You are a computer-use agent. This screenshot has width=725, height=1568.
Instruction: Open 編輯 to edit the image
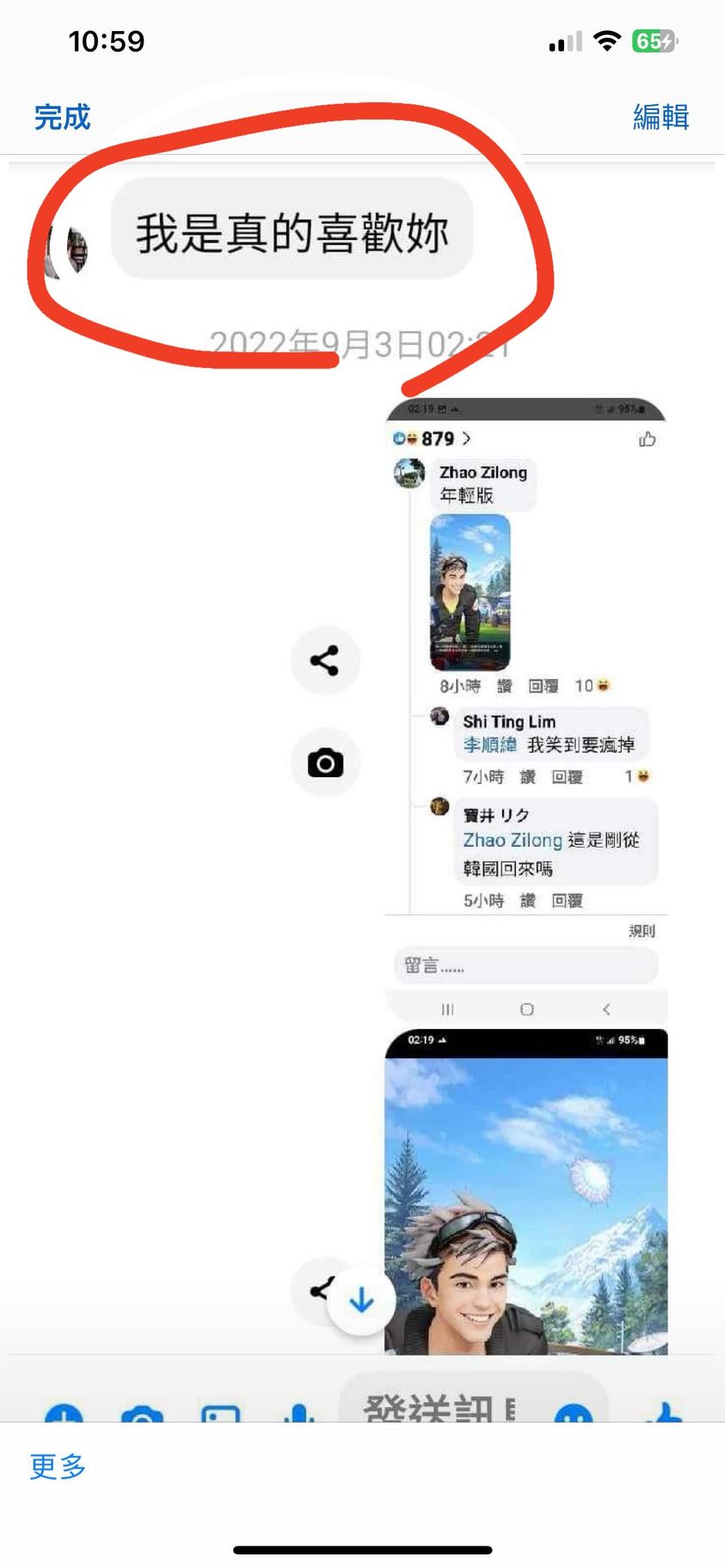[660, 117]
